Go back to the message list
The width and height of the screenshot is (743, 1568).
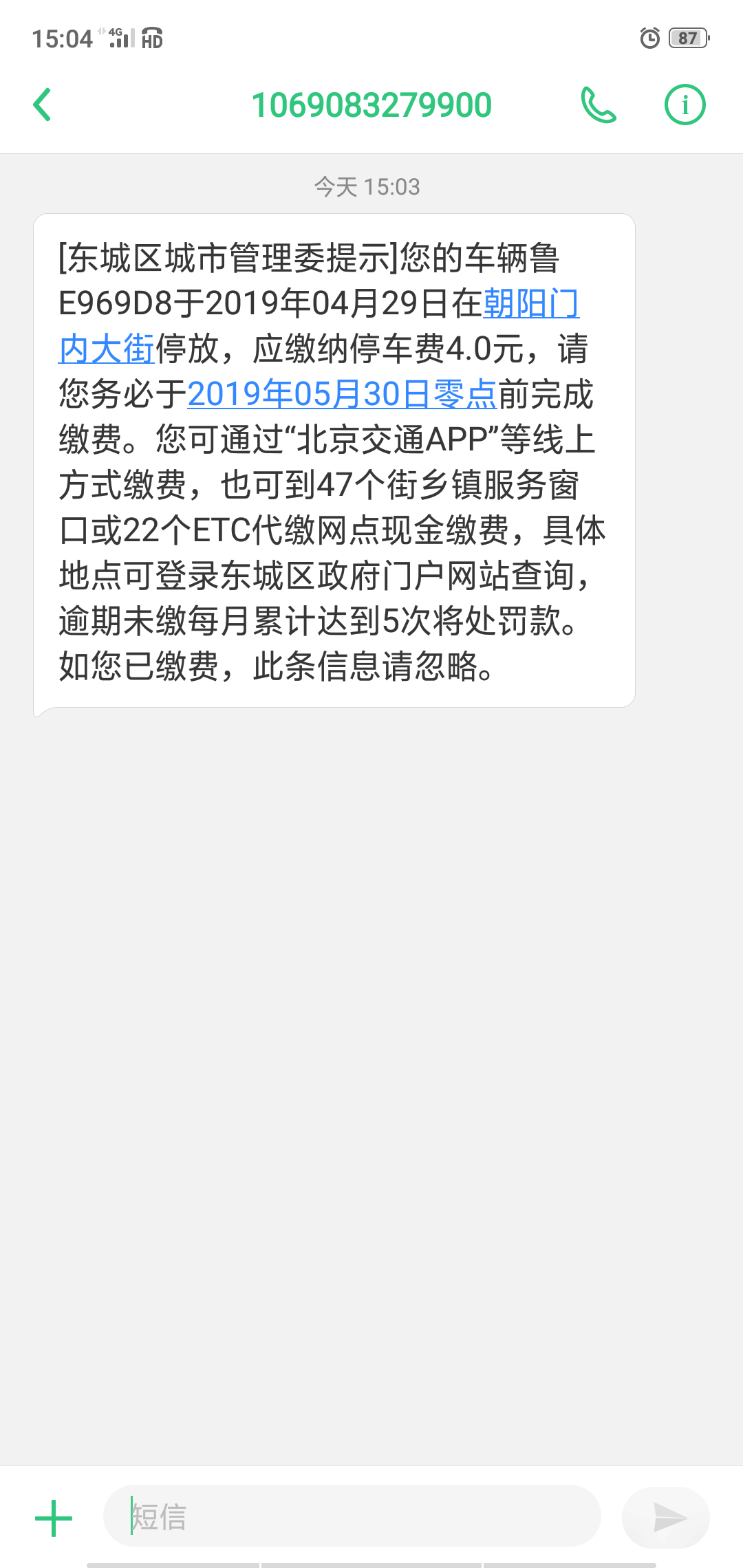pyautogui.click(x=43, y=105)
